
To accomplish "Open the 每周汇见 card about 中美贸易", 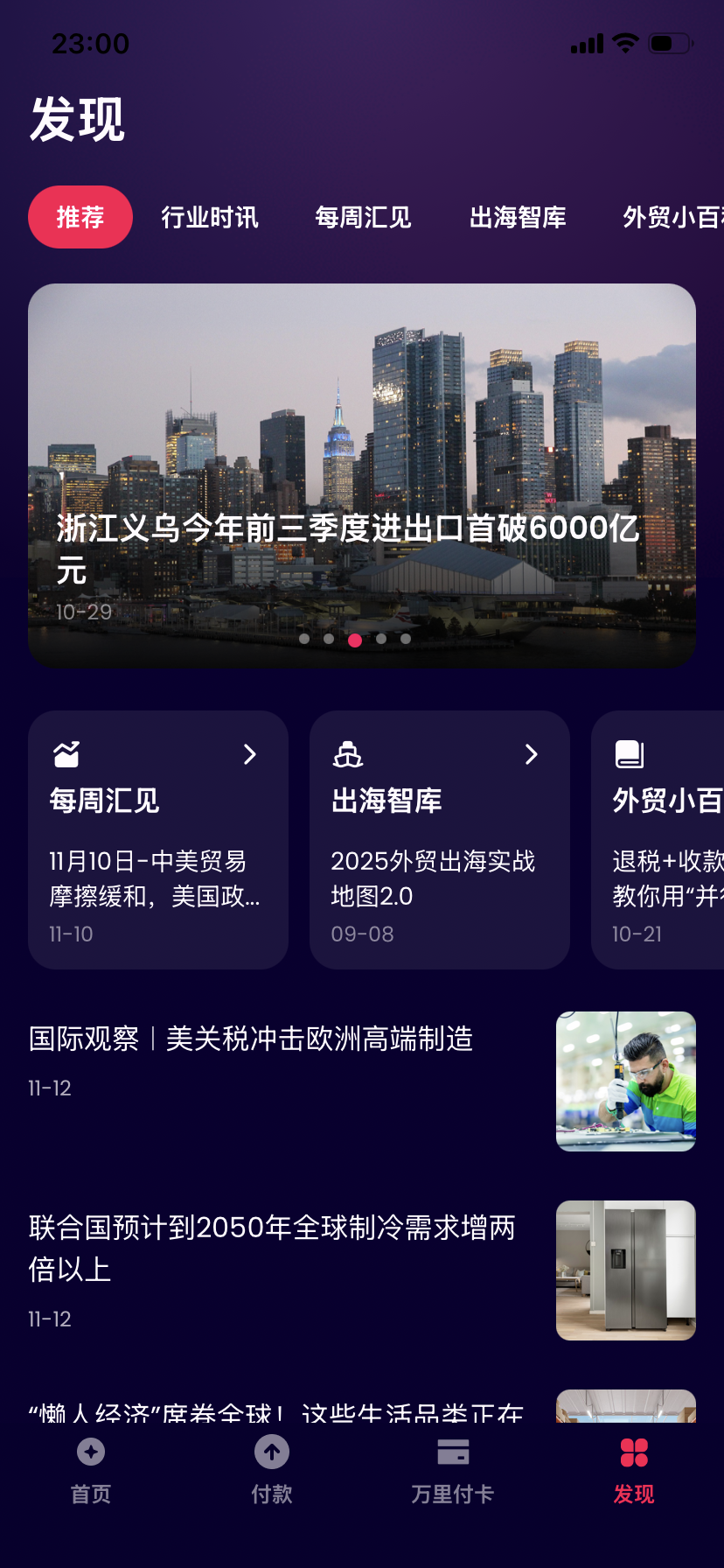I will click(158, 840).
